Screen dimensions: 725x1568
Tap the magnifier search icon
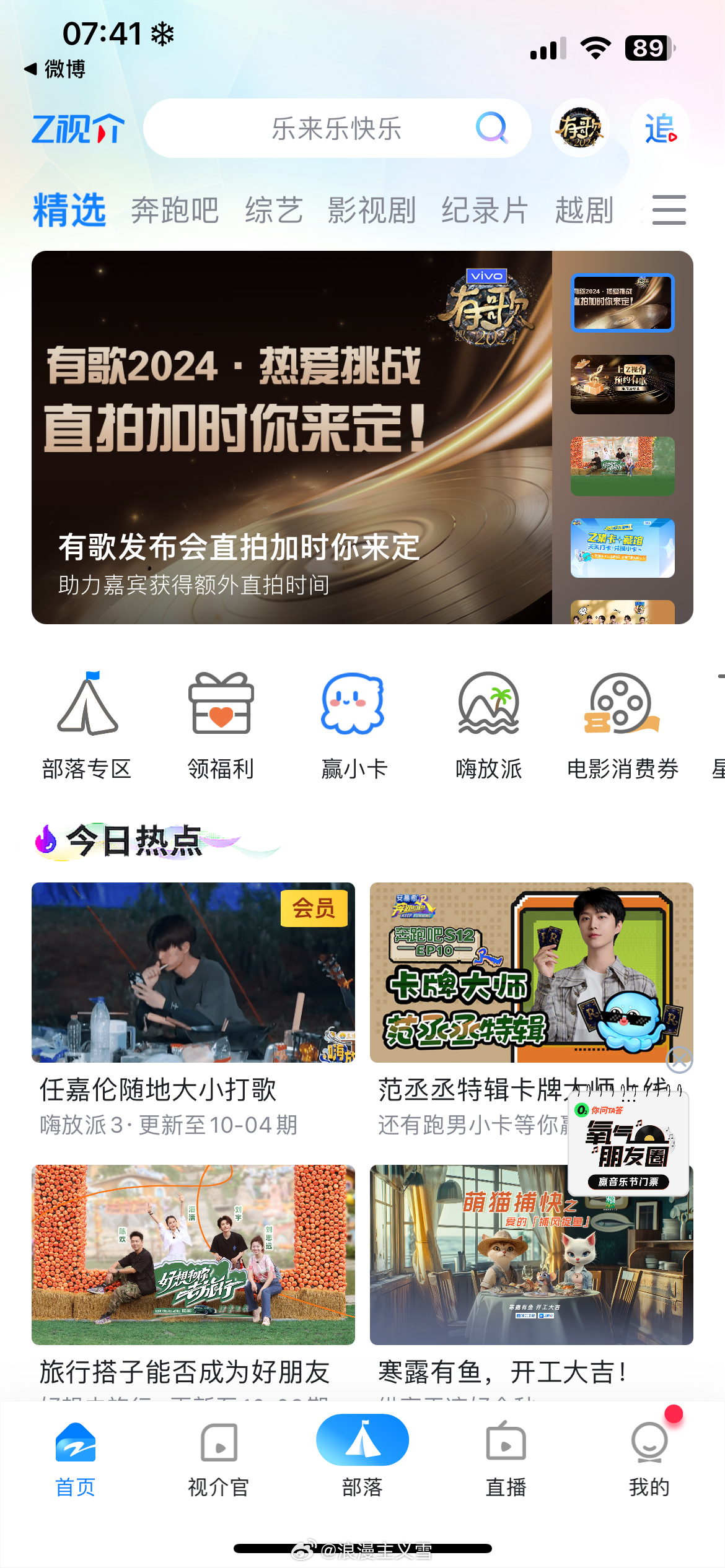click(x=491, y=128)
